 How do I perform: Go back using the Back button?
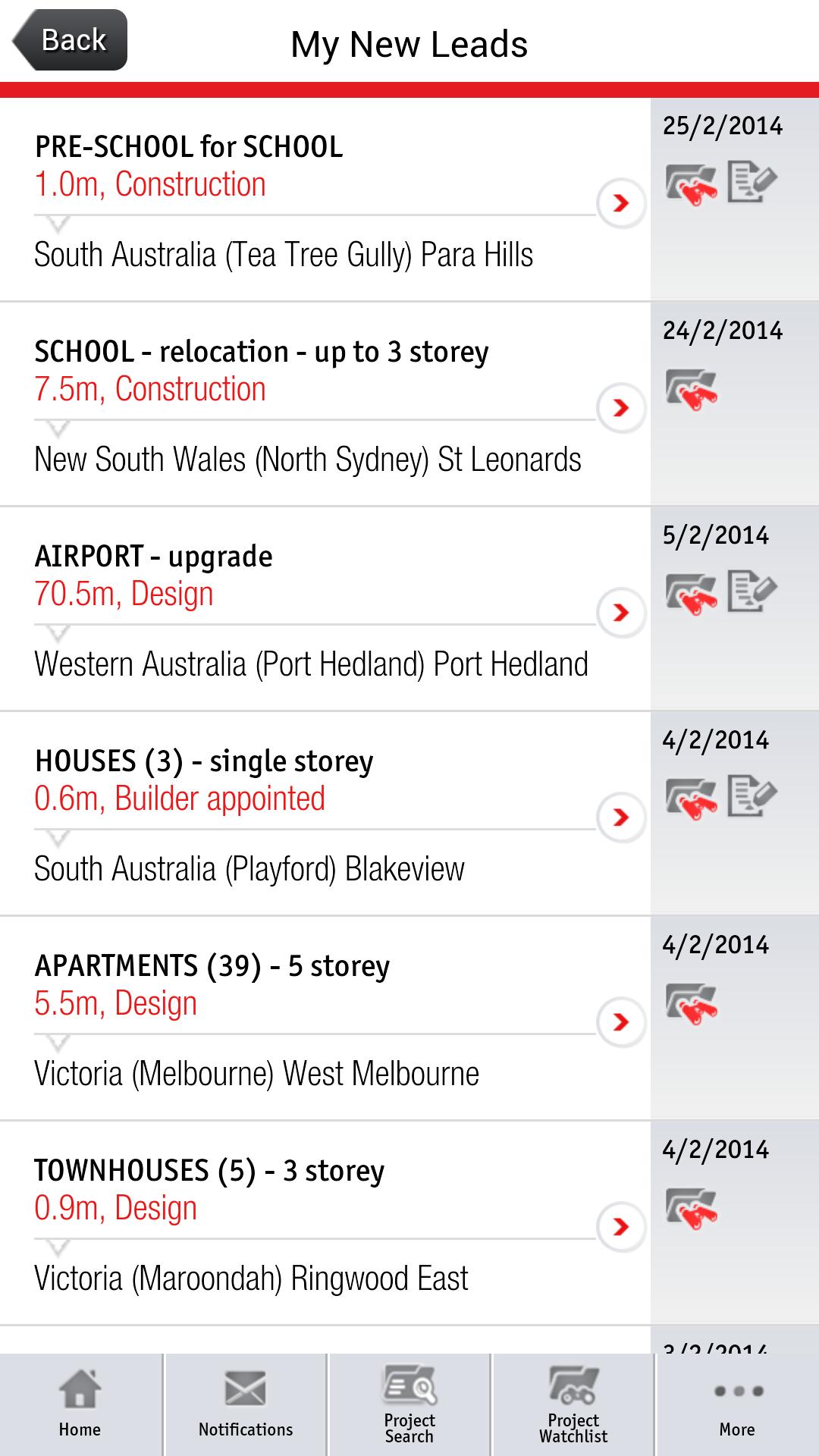(x=70, y=40)
